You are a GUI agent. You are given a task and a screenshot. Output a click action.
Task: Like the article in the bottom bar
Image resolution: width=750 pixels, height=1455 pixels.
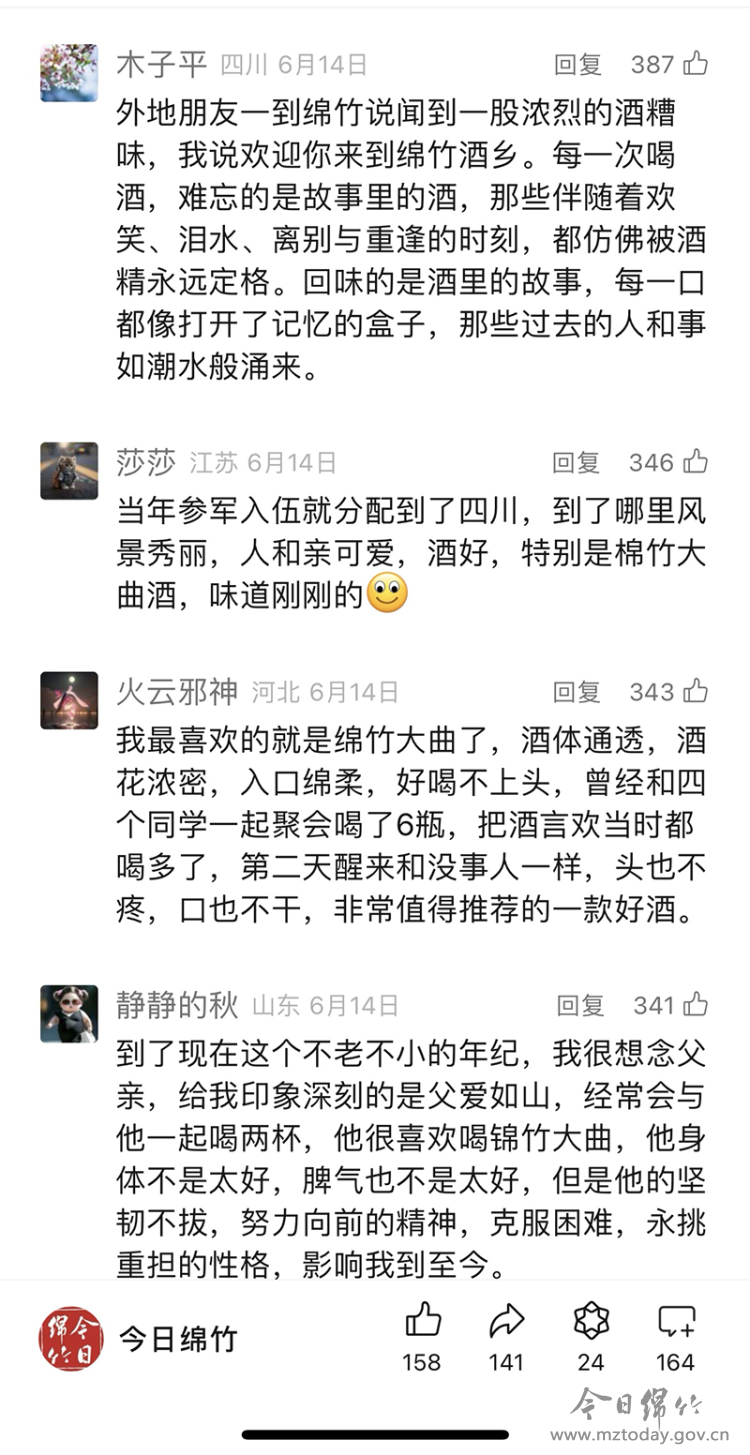point(423,1322)
